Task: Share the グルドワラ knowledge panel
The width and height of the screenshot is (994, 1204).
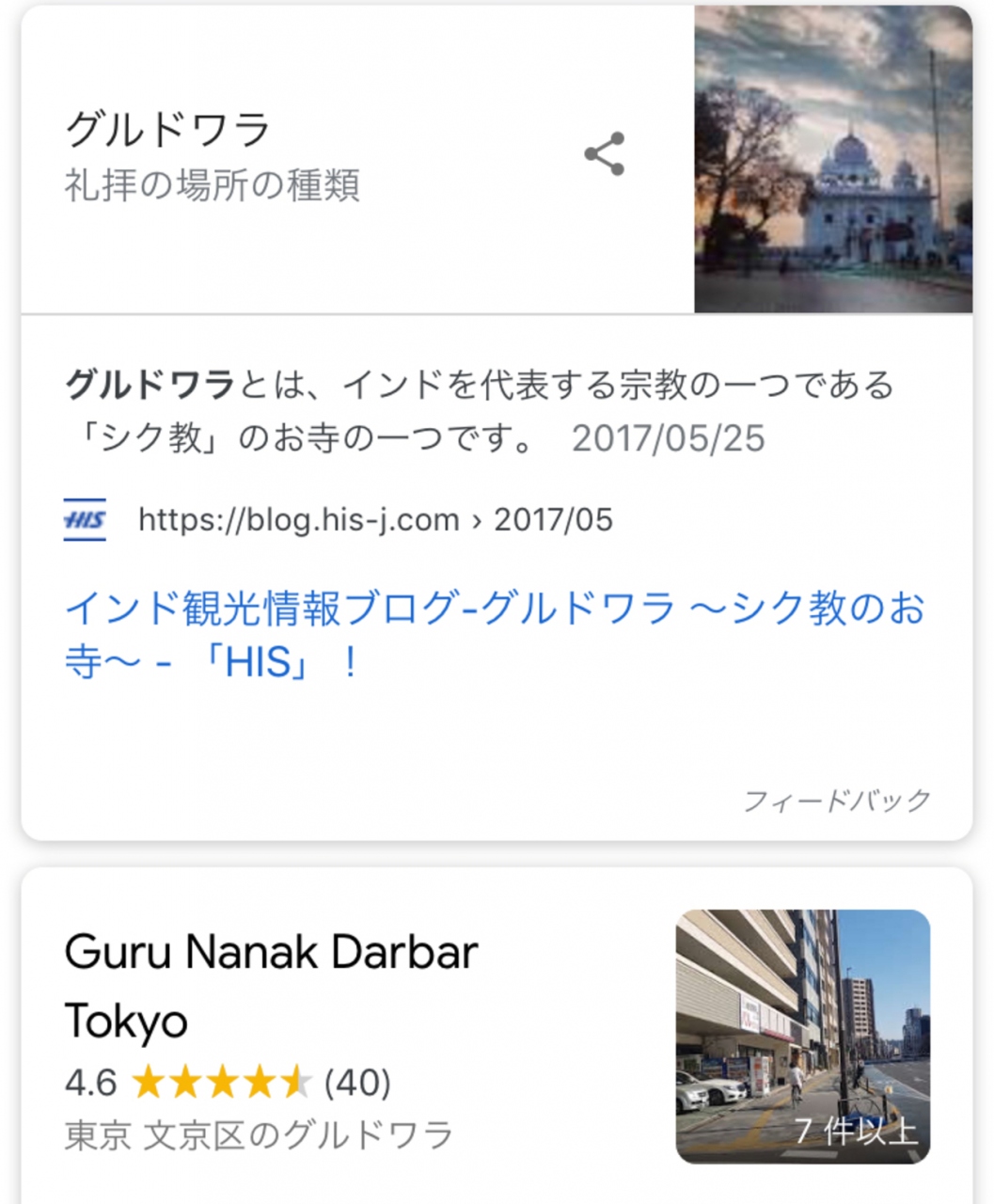Action: click(604, 154)
